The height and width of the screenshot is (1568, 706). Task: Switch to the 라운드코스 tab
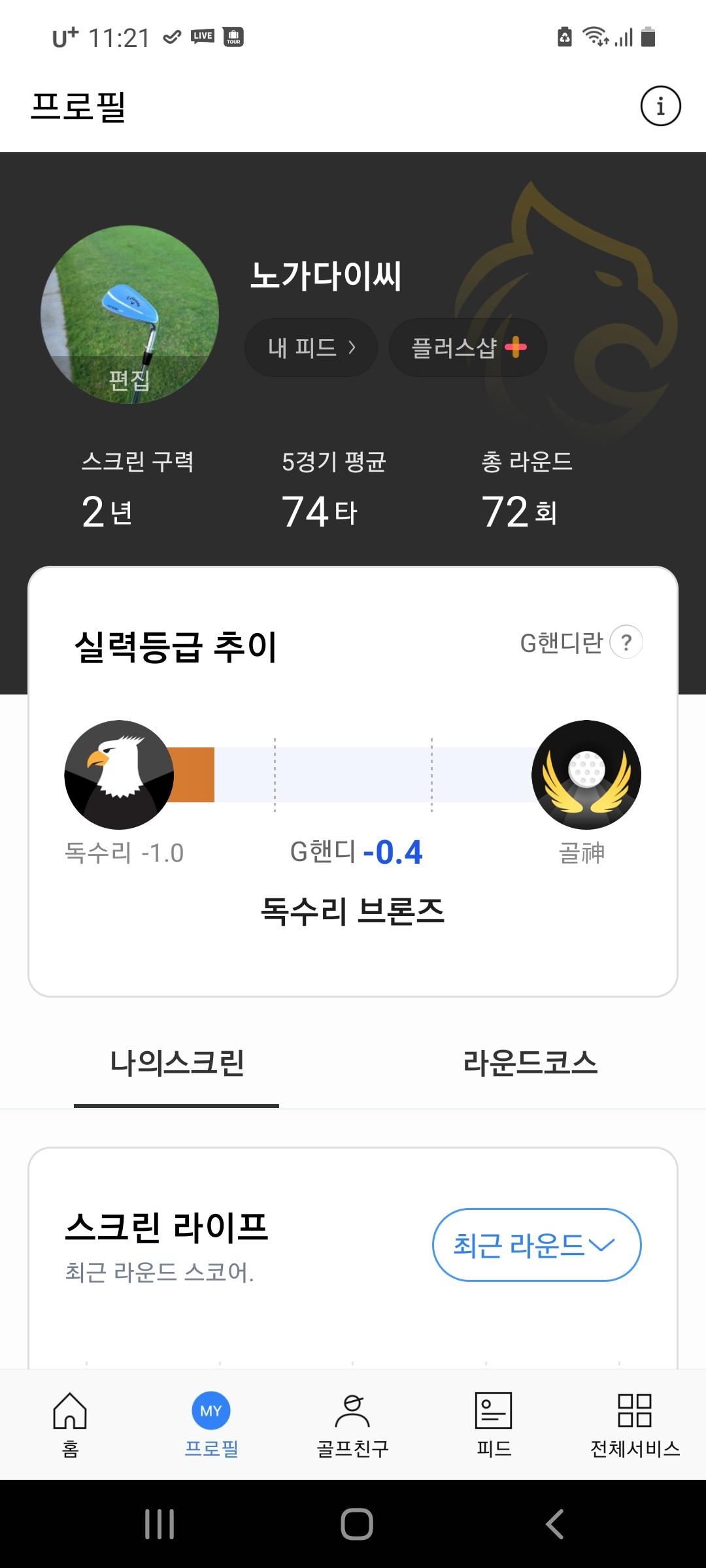click(529, 1064)
